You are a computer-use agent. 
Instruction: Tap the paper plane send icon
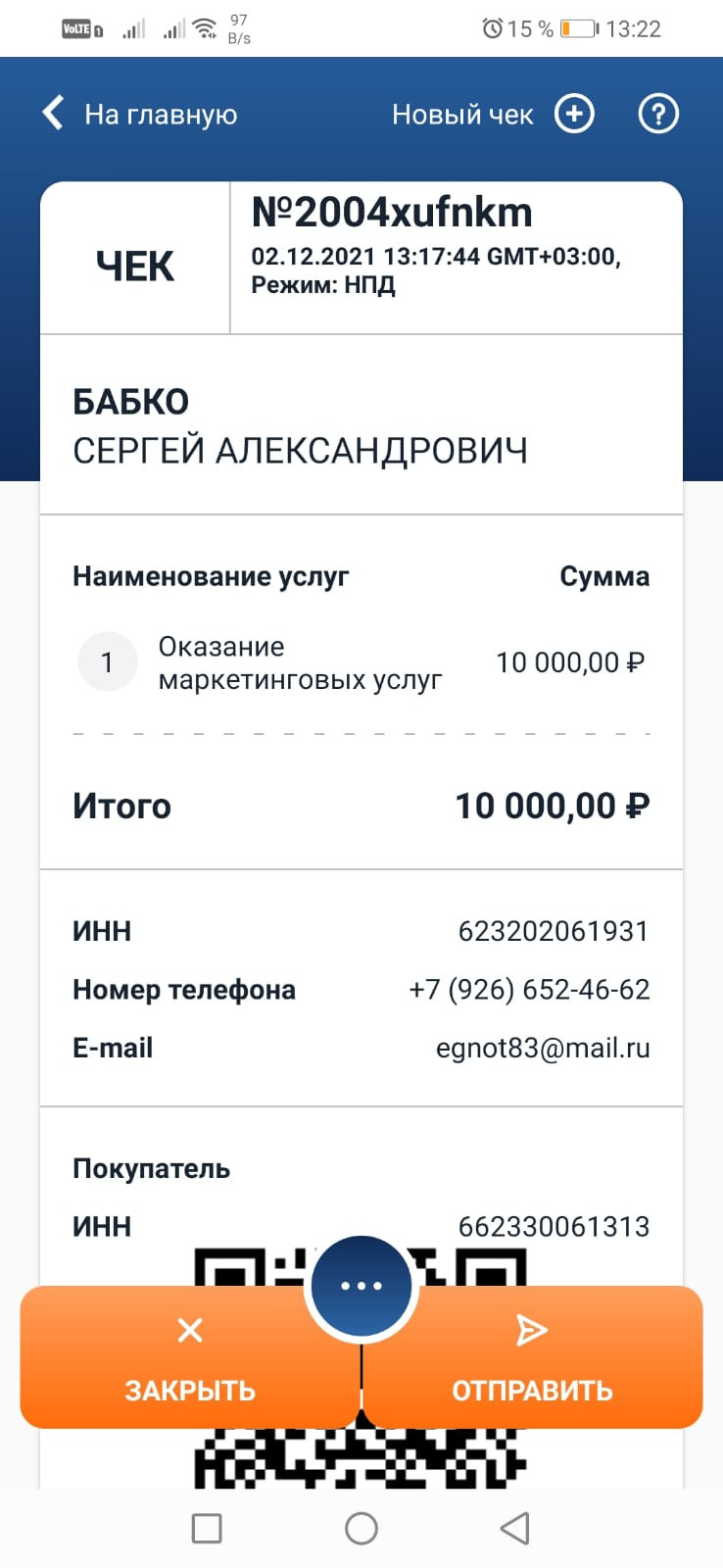point(532,1330)
